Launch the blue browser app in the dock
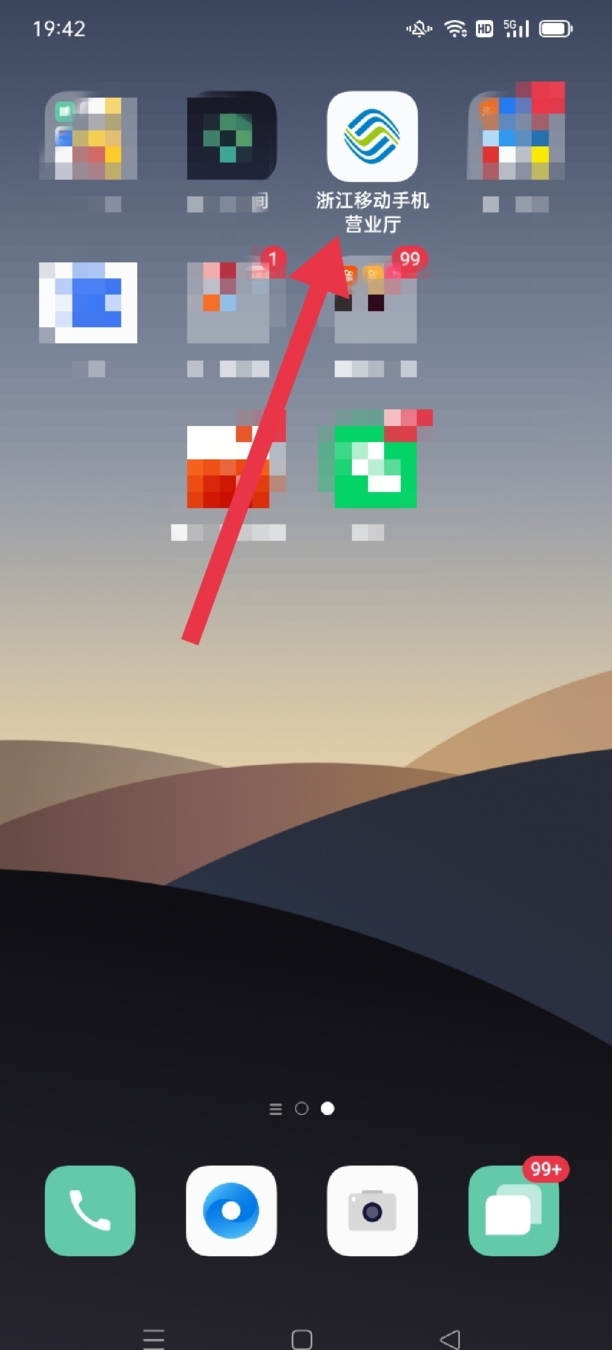 click(231, 1210)
